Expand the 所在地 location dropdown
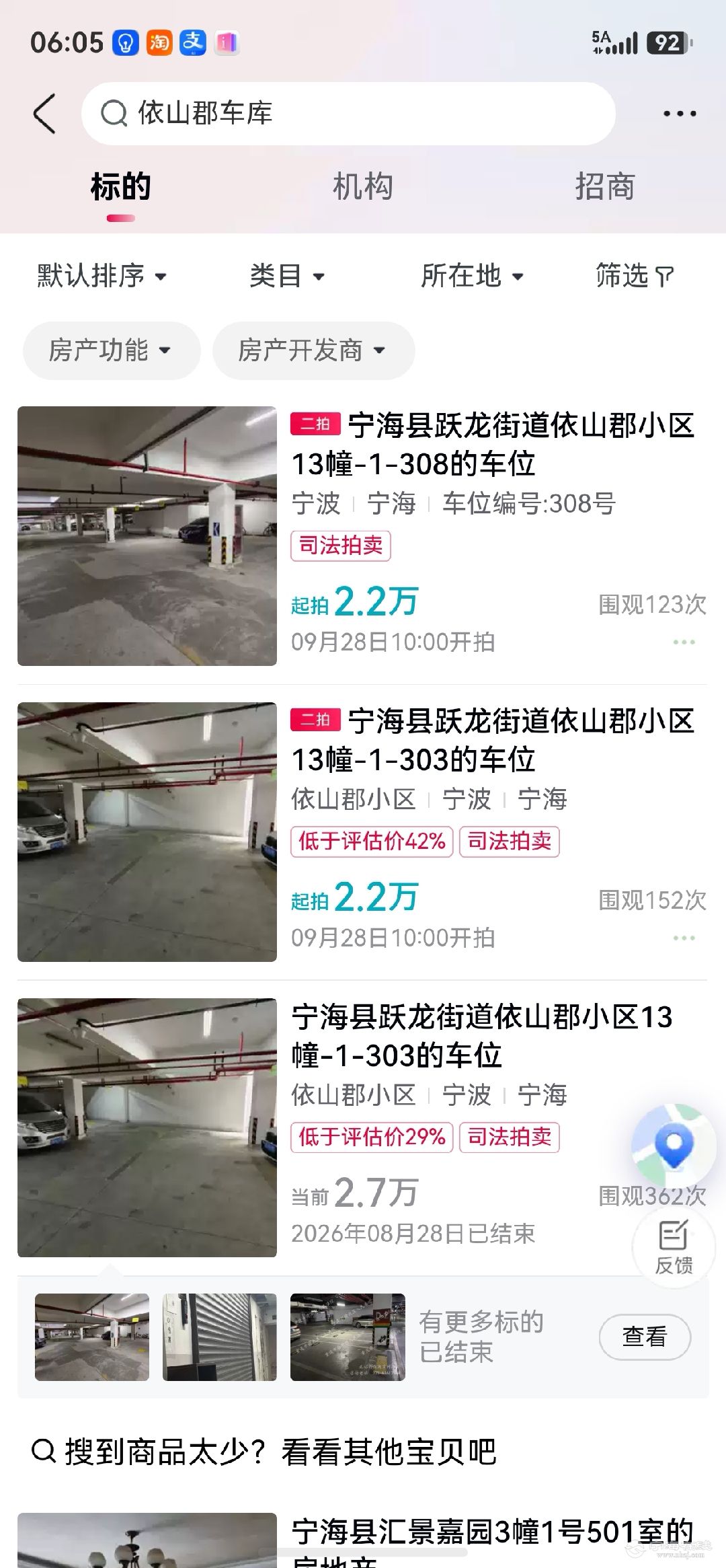726x1568 pixels. pos(472,276)
